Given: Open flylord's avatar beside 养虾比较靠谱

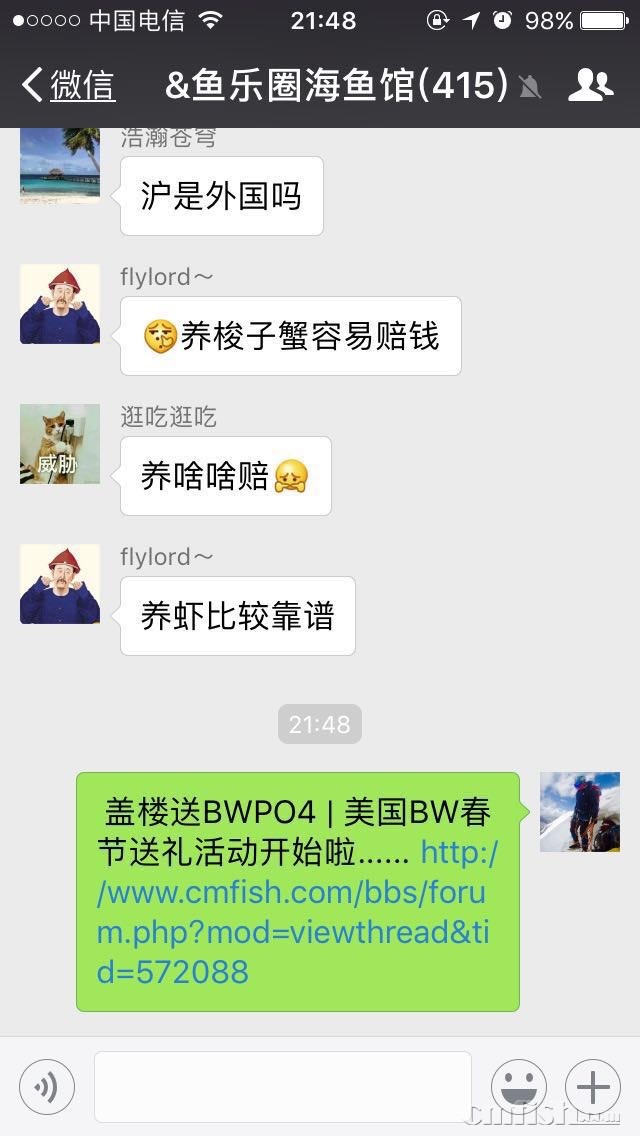Looking at the screenshot, I should click(x=60, y=584).
